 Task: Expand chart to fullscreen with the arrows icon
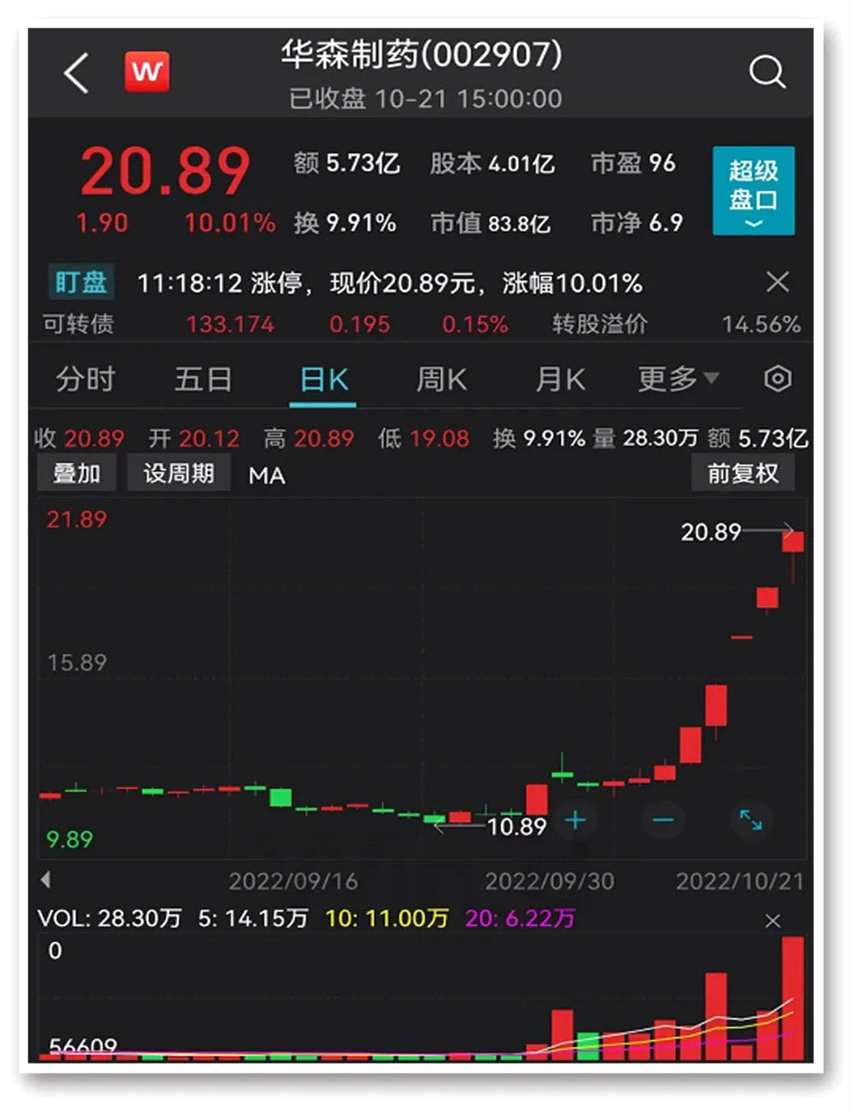coord(753,819)
